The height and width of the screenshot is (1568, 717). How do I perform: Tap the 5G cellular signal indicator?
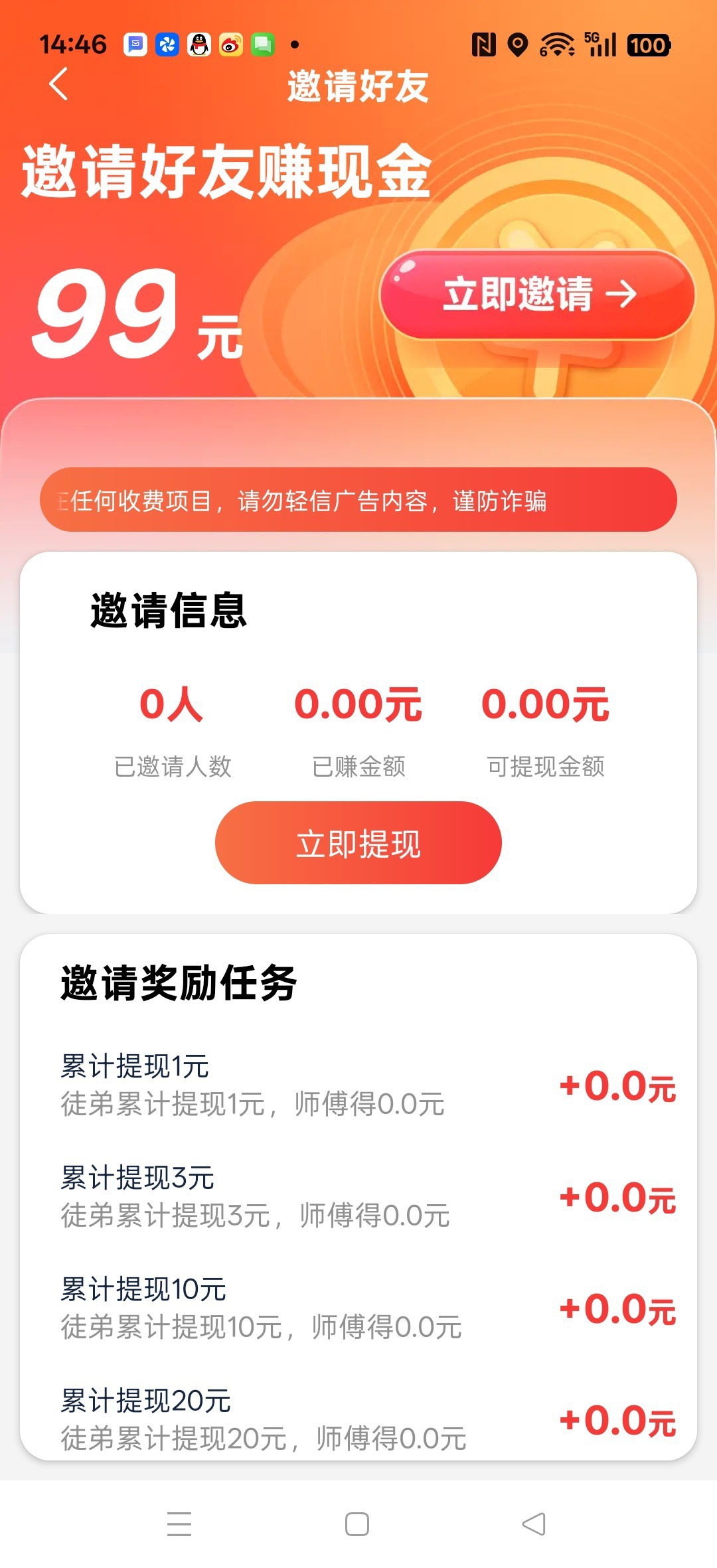[599, 43]
